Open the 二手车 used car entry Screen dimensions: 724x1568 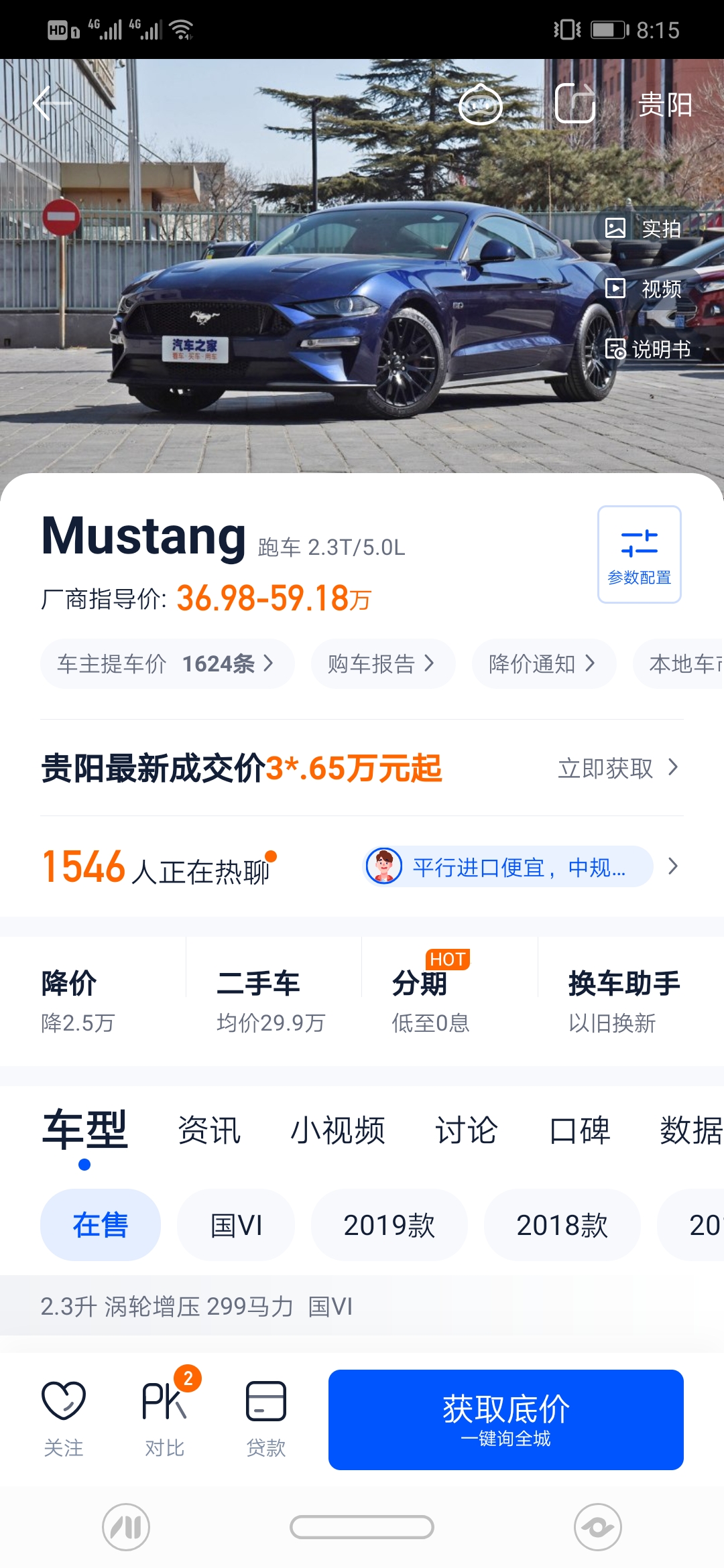point(271,1002)
